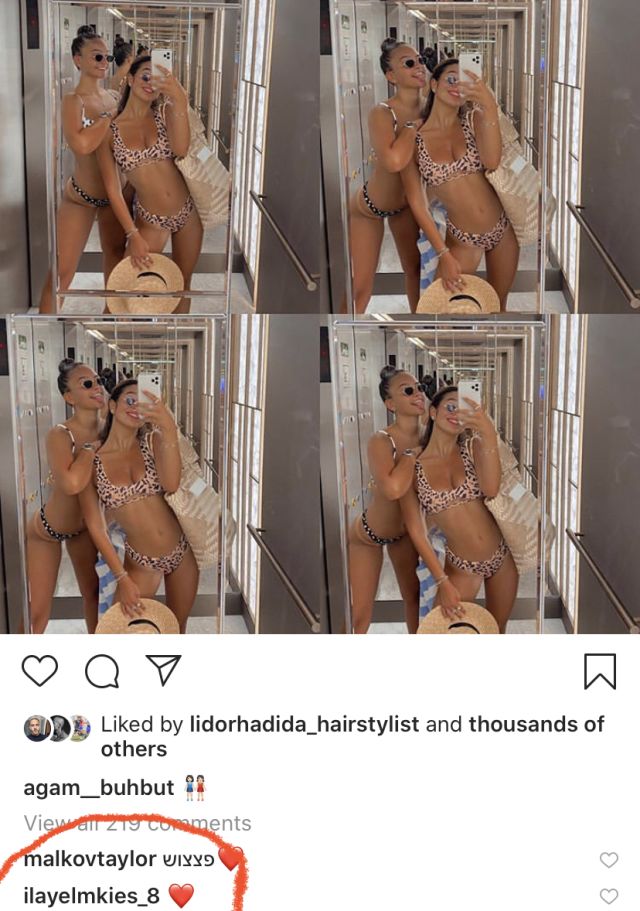The image size is (640, 911).
Task: Open ilayelmkies_8's profile from the comment
Action: pyautogui.click(x=92, y=895)
